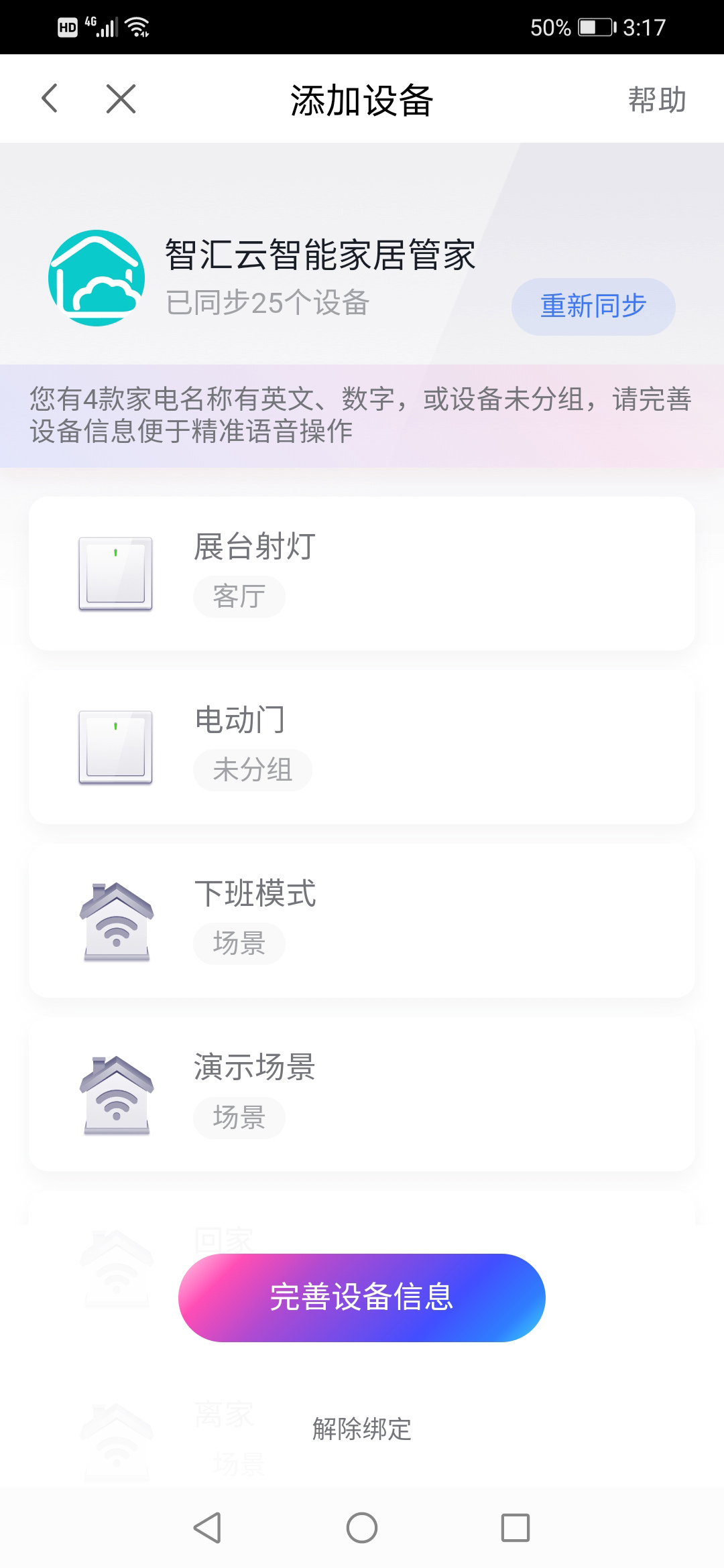
Task: Open the recent apps overview
Action: pyautogui.click(x=515, y=1528)
